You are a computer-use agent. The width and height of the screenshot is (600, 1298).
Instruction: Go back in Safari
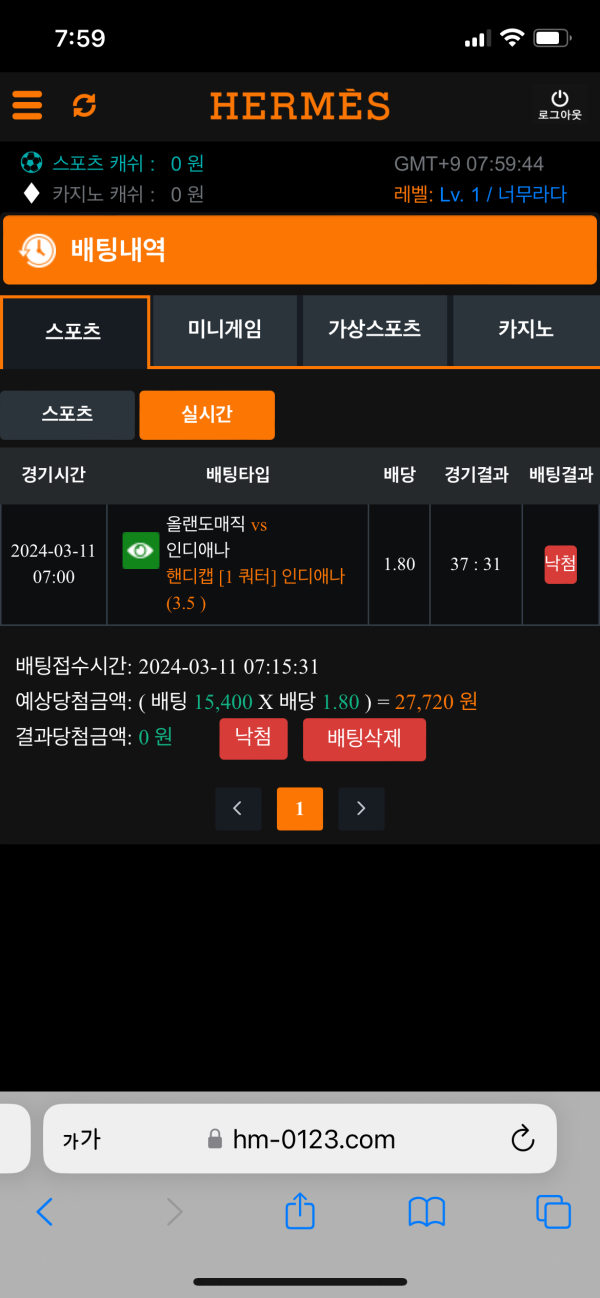pyautogui.click(x=44, y=1213)
